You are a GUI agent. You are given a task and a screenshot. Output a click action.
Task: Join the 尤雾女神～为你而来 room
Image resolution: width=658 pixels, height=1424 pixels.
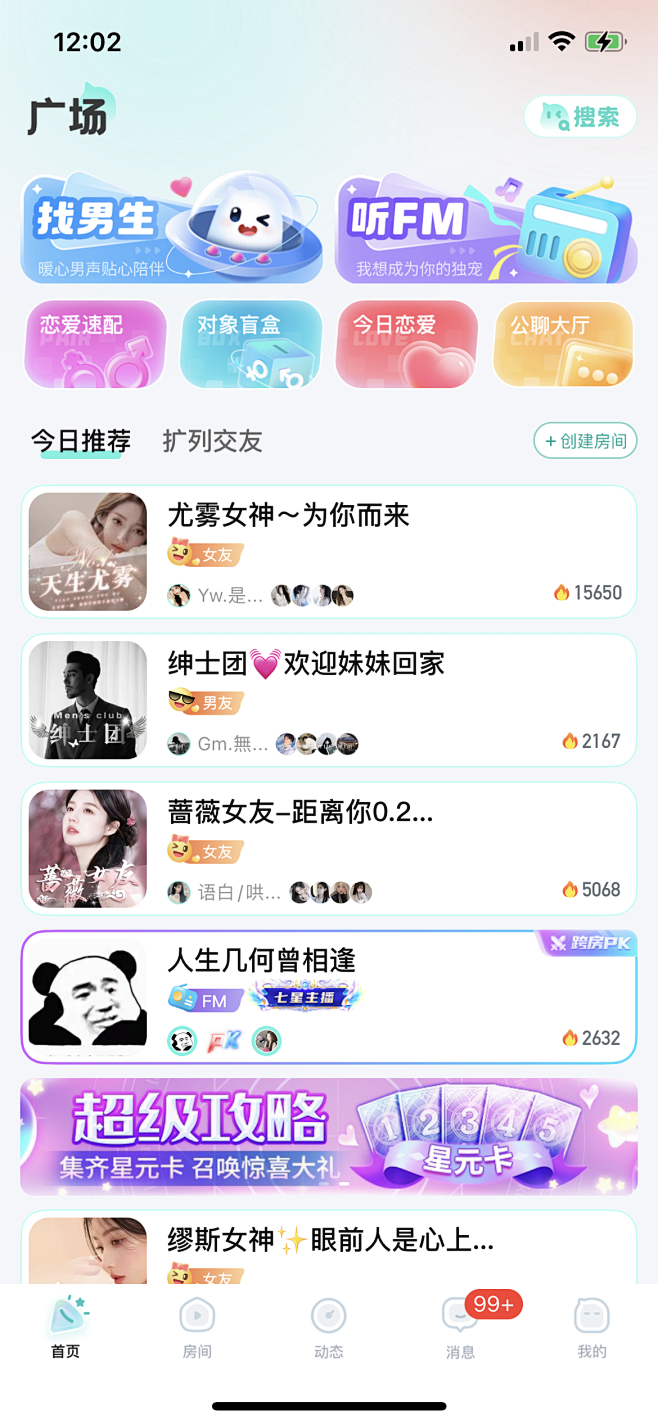tap(329, 552)
